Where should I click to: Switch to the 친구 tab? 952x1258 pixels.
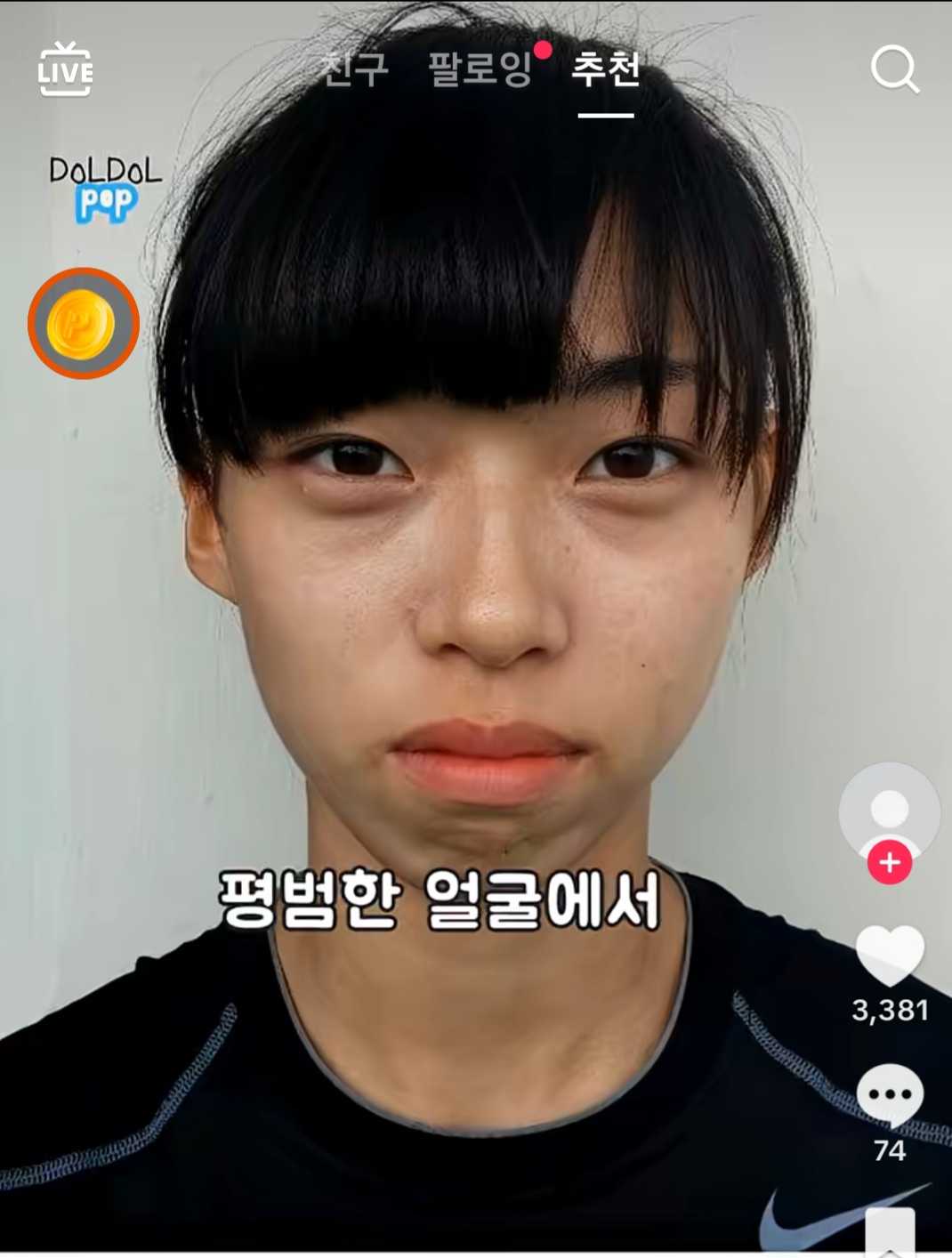355,69
